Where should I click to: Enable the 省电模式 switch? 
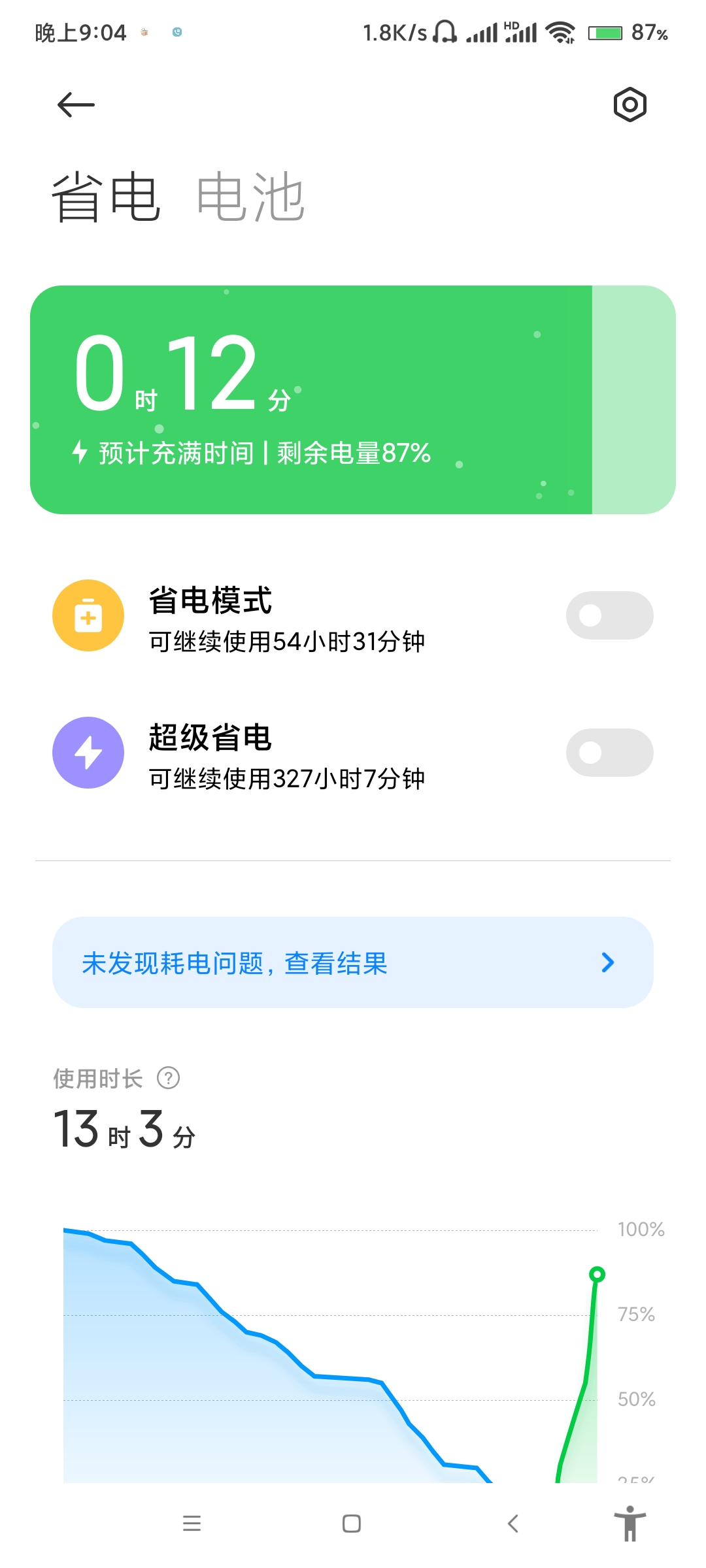tap(609, 615)
